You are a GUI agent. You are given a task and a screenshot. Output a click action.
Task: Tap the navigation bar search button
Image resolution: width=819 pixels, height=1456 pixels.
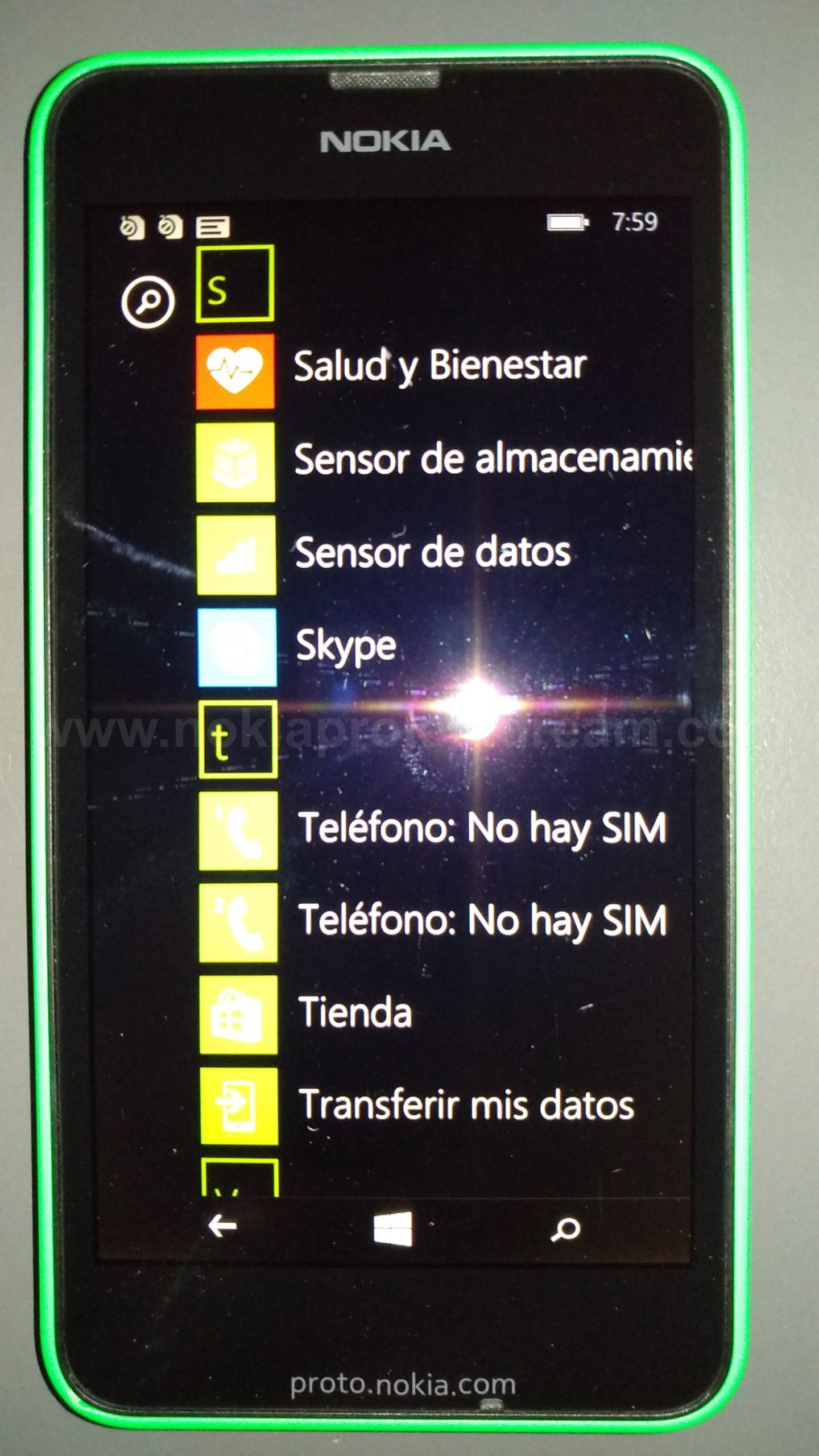(x=565, y=1230)
